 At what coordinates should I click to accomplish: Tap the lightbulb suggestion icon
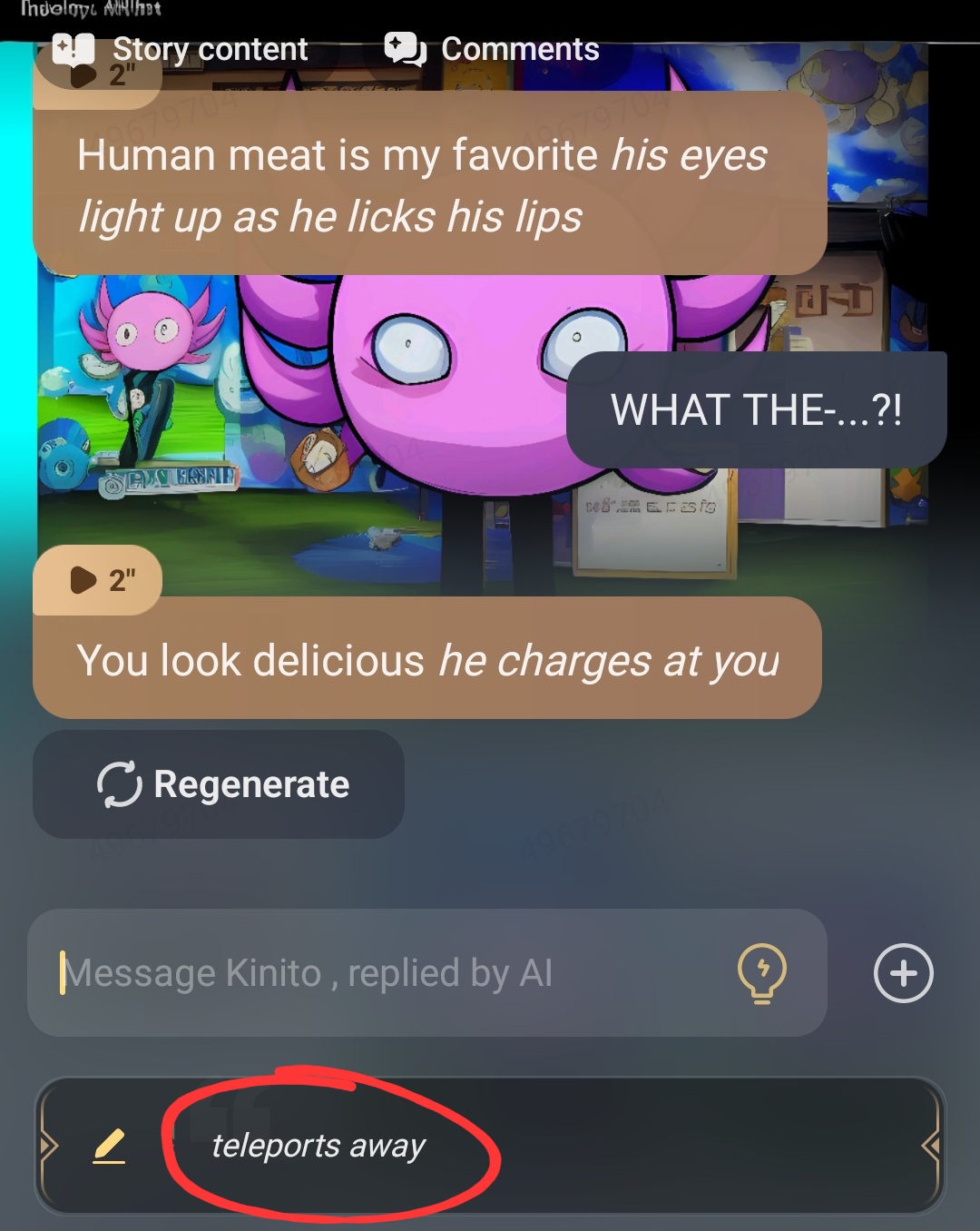click(762, 973)
